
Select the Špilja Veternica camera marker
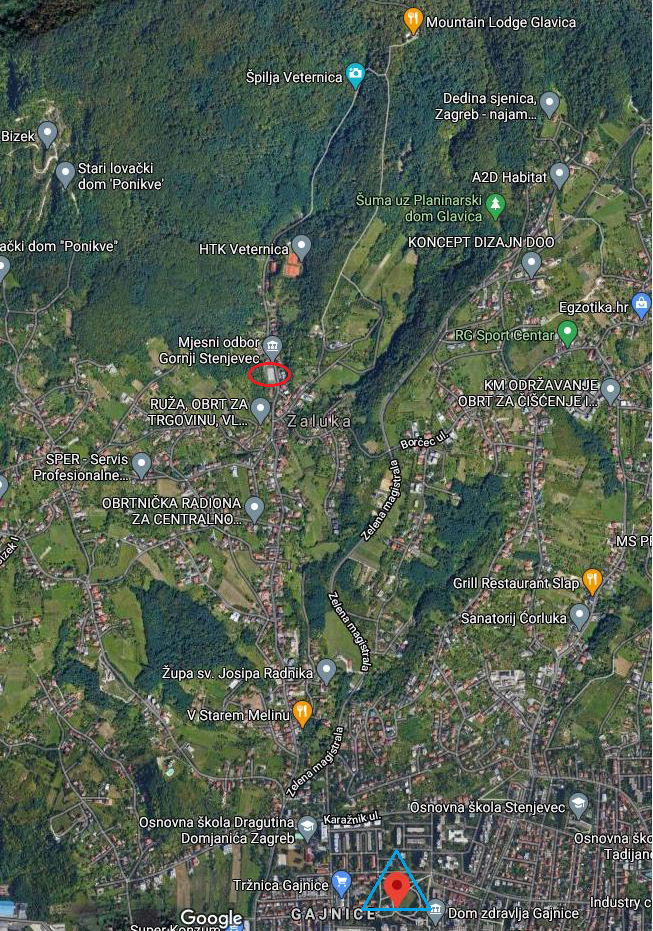(x=354, y=73)
